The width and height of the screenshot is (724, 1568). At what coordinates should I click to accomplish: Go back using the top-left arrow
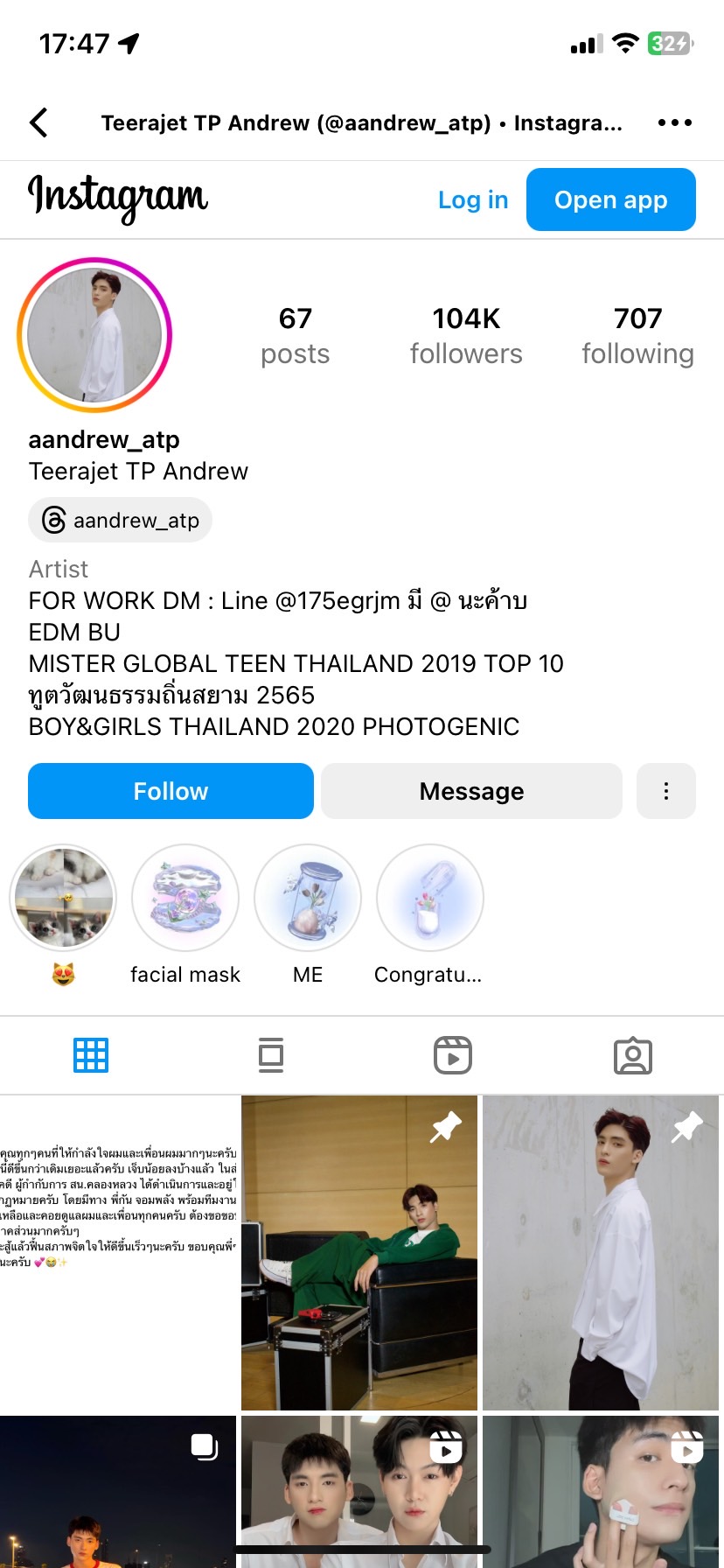(x=38, y=122)
